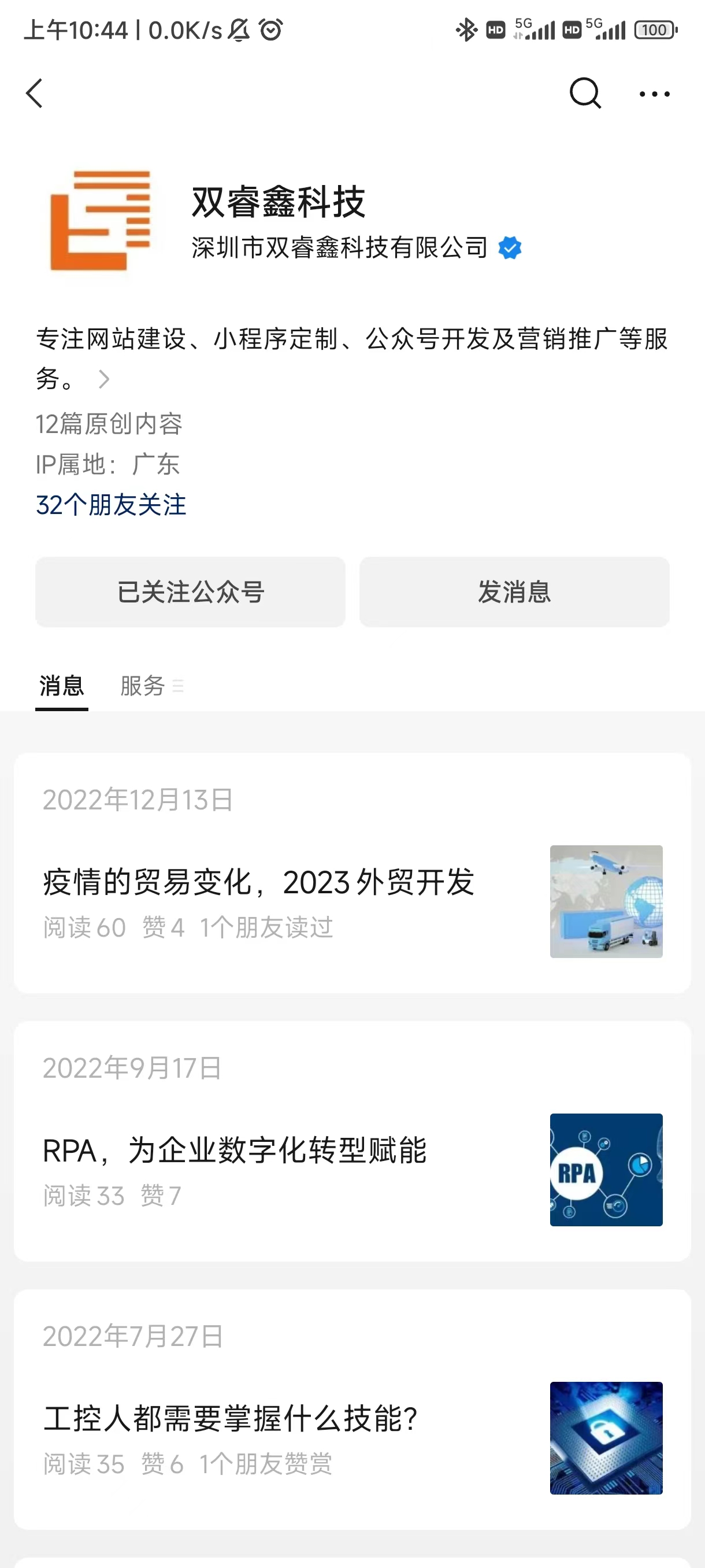
Task: View the 32个朋友关注 list
Action: (112, 505)
